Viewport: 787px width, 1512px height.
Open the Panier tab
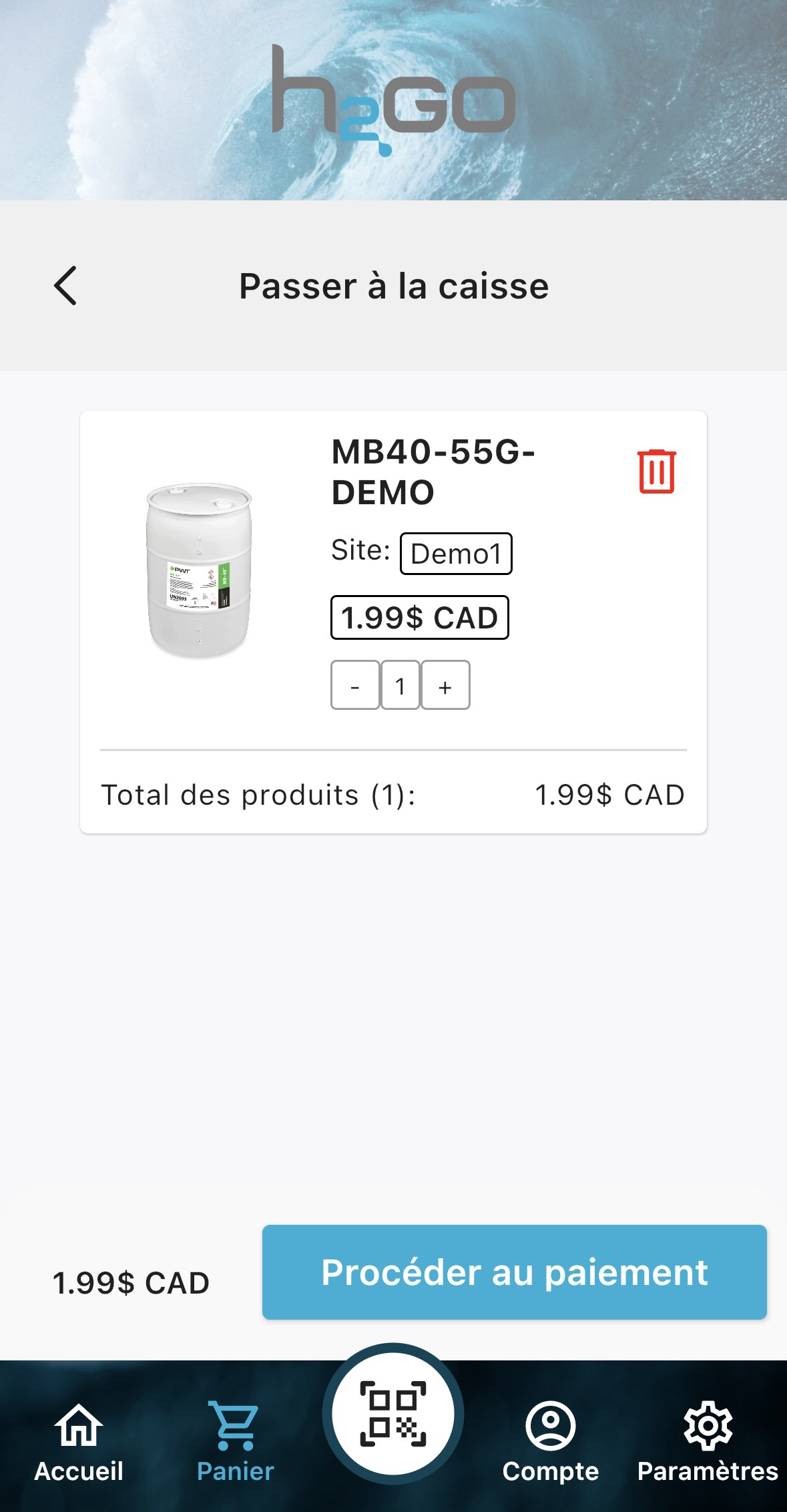(x=236, y=1443)
